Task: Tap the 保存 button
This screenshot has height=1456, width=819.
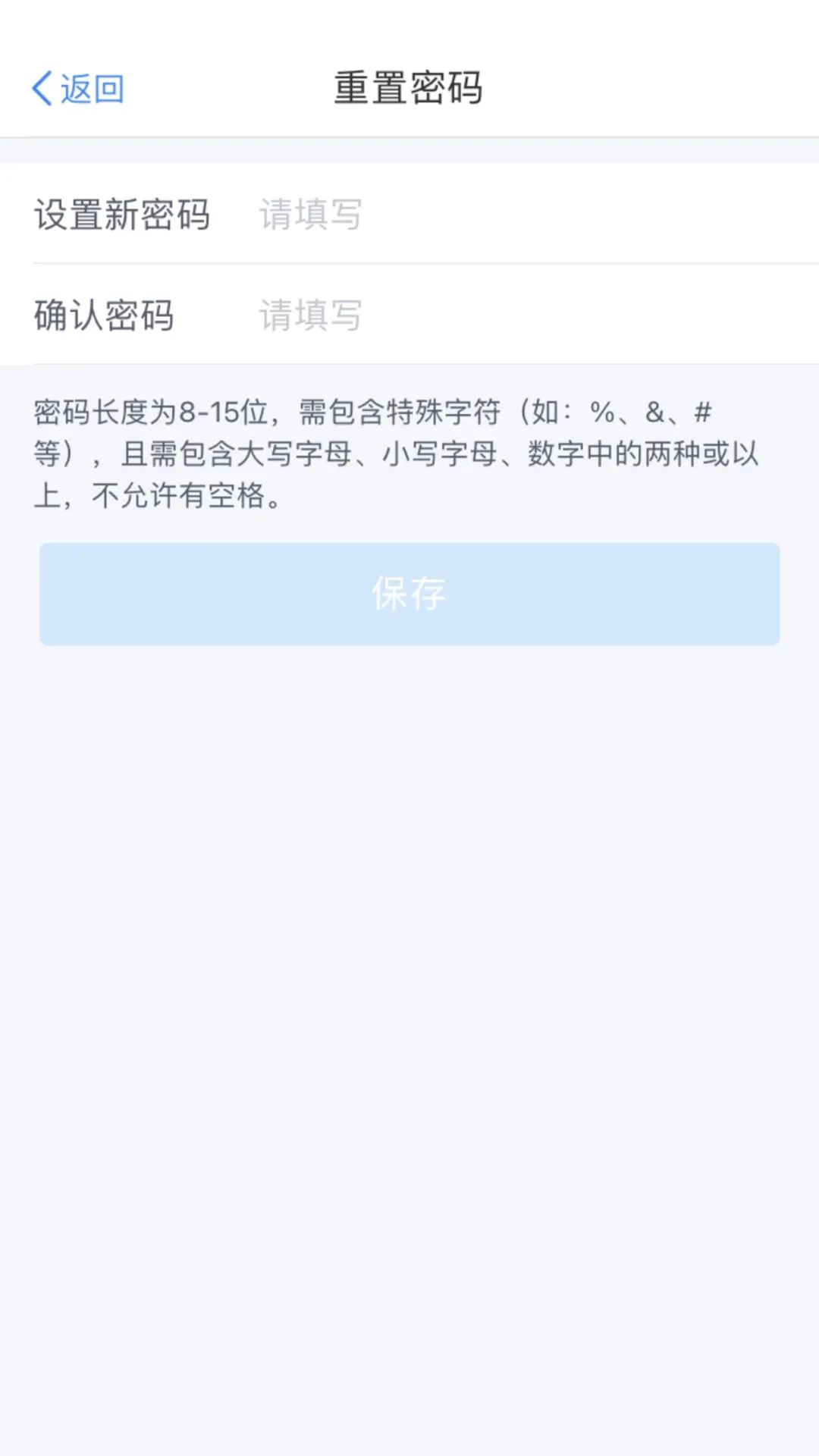Action: point(409,594)
